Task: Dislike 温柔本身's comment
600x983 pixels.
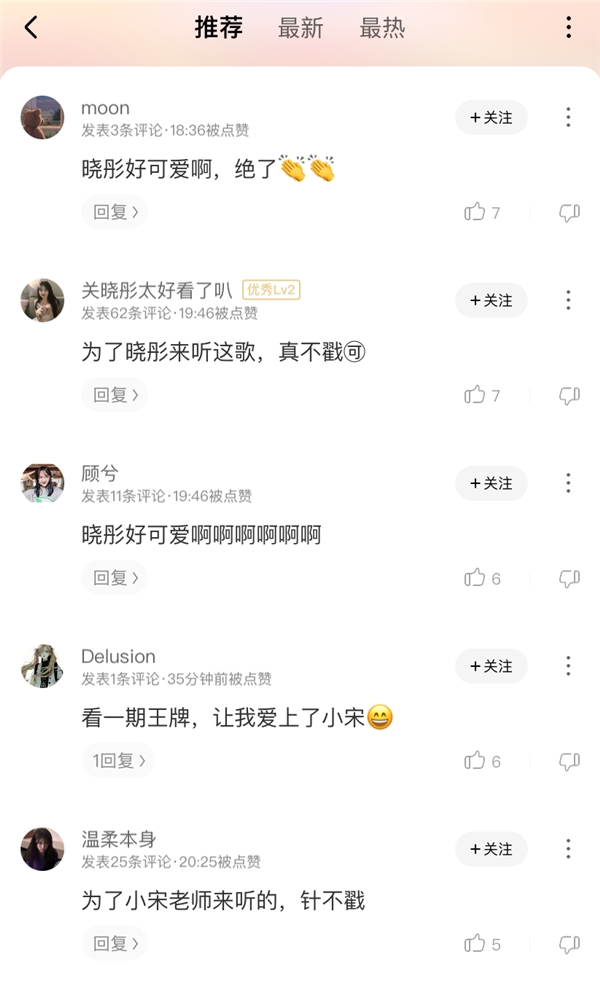Action: [x=569, y=944]
